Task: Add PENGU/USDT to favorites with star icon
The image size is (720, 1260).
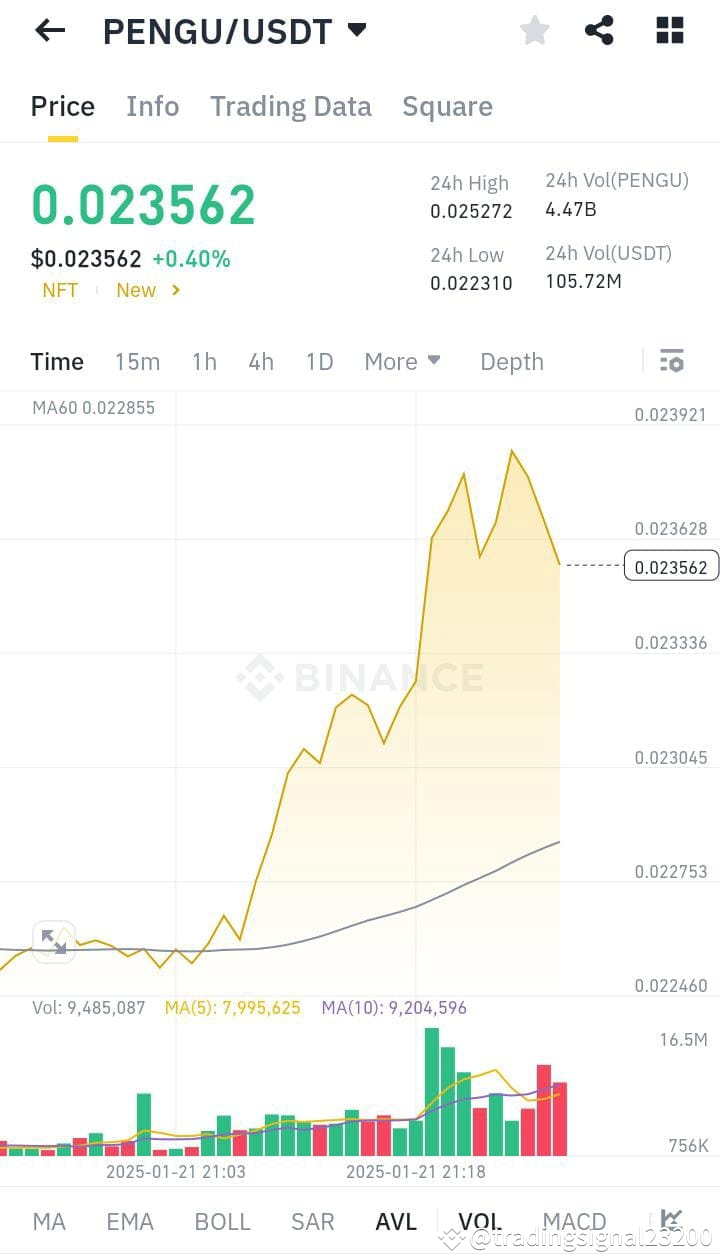Action: [x=534, y=30]
